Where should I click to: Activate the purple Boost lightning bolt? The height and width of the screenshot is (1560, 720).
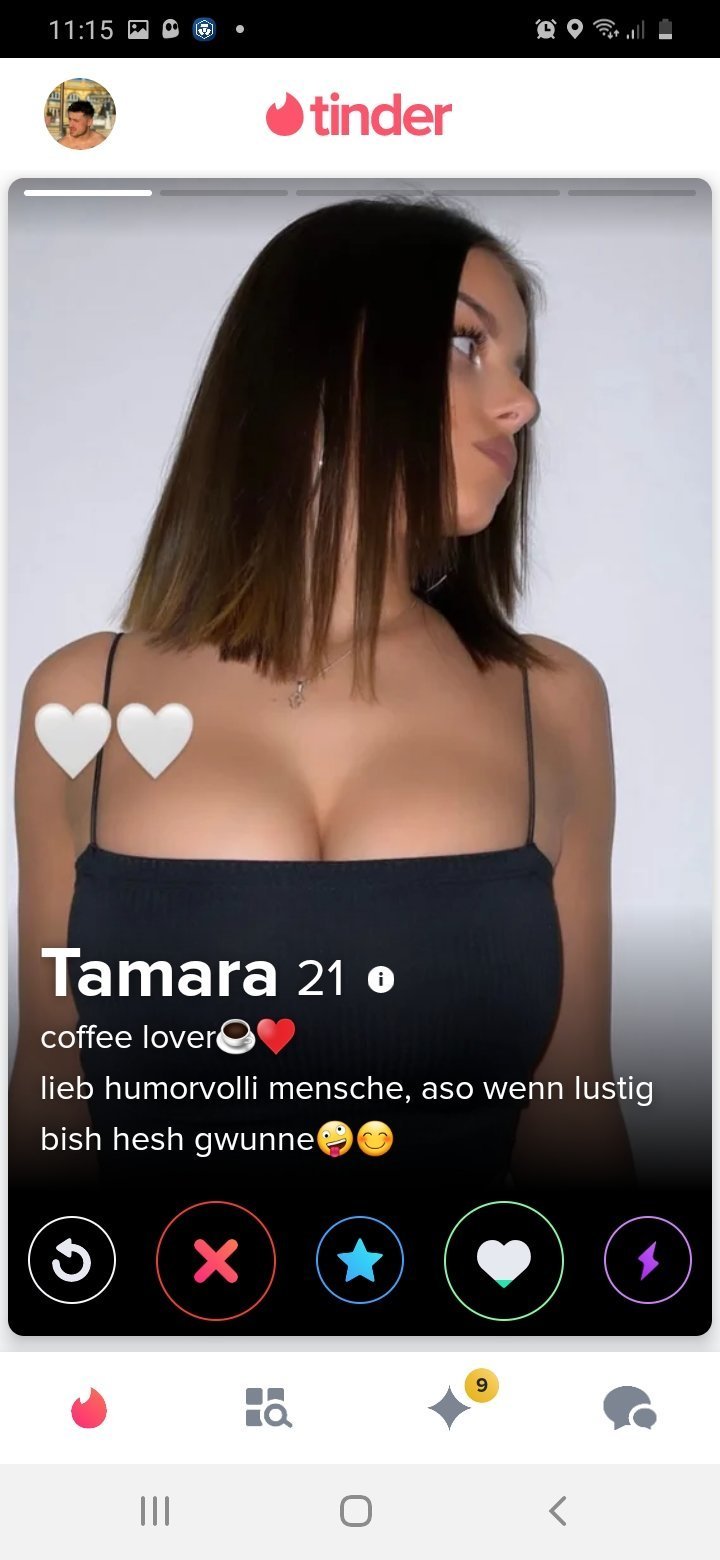pos(648,1261)
